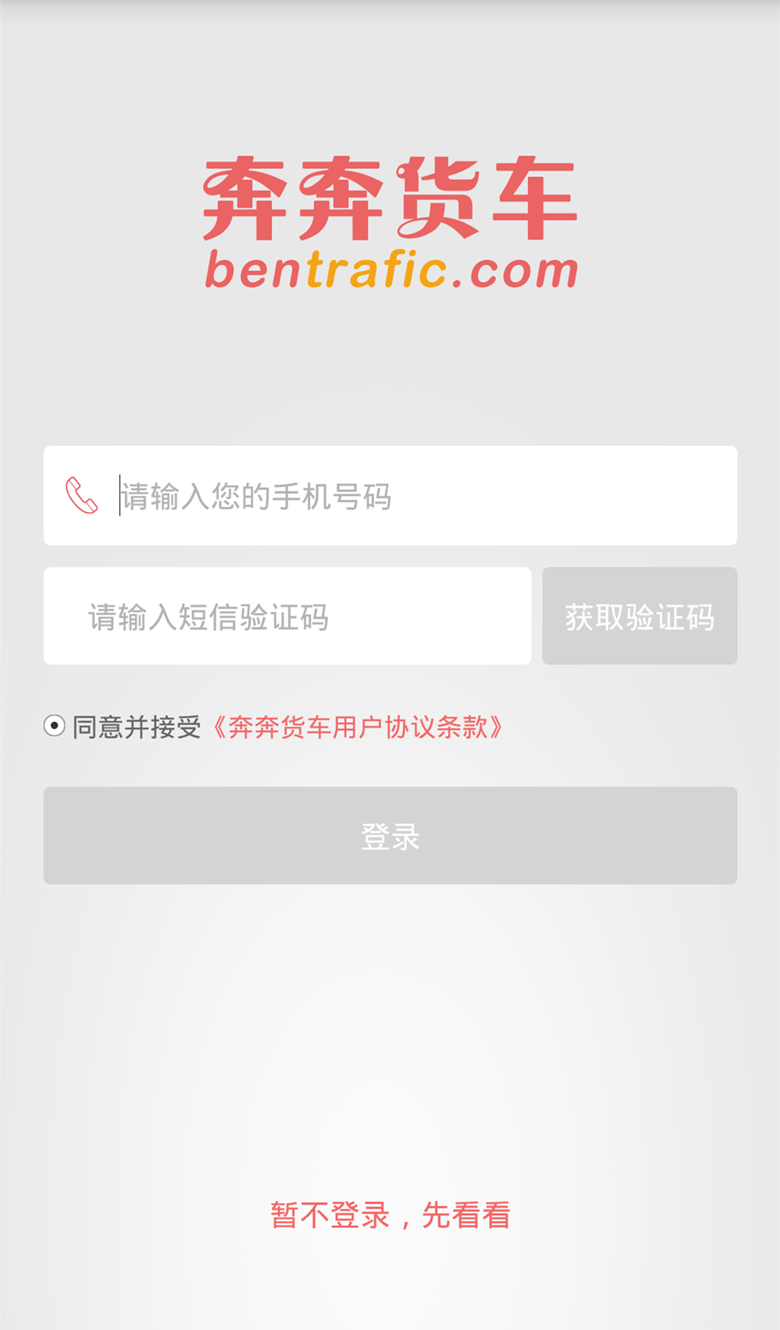Viewport: 780px width, 1330px height.
Task: Open 《奔奔货车用户协议条款》 link
Action: point(358,727)
